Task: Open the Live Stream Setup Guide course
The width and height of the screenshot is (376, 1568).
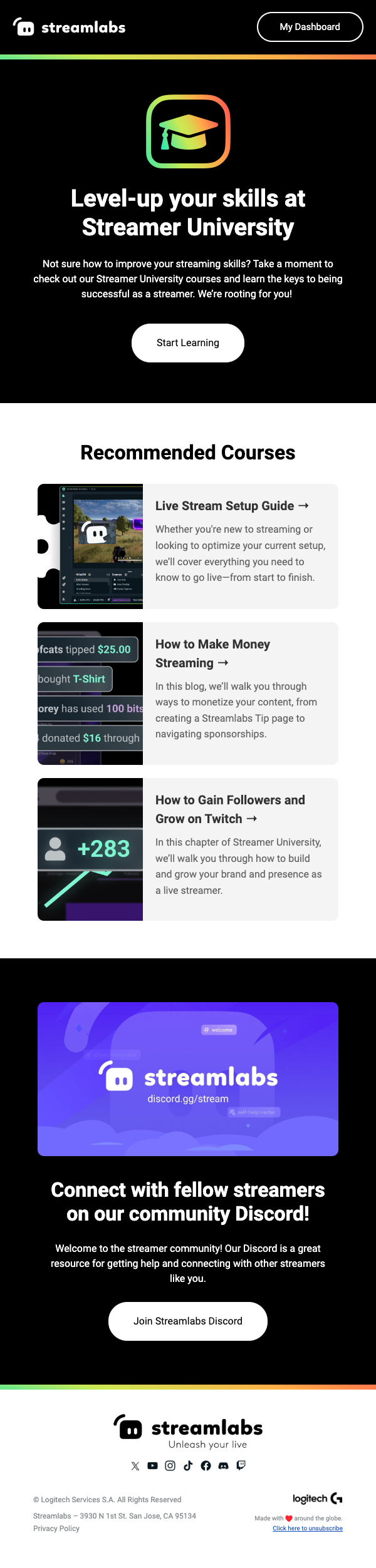Action: 232,506
